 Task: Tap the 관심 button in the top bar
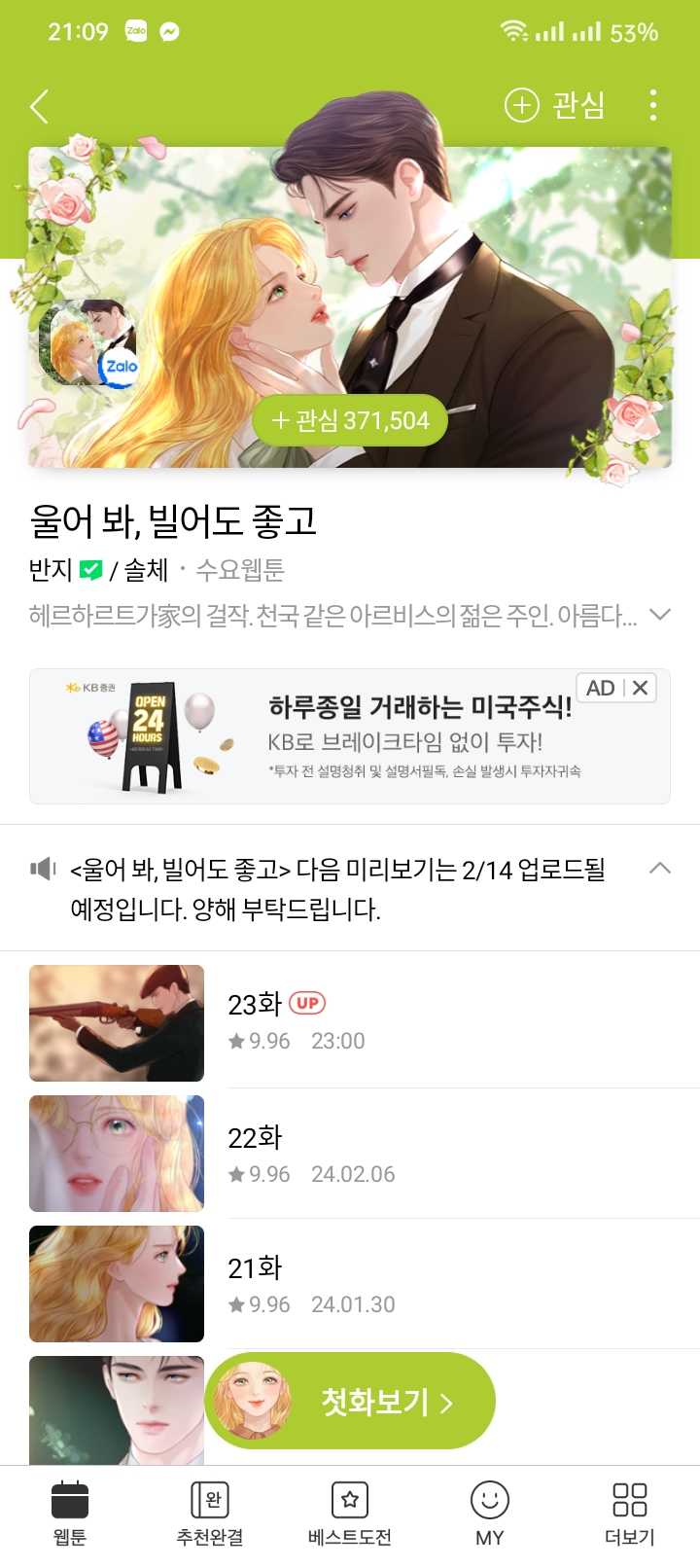555,105
